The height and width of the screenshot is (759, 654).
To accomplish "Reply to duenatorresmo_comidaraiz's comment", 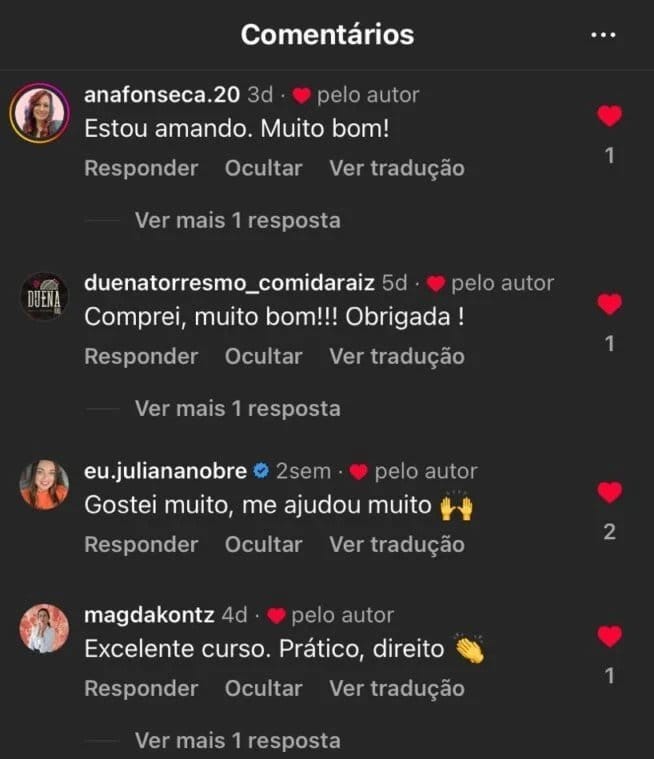I will pos(141,356).
